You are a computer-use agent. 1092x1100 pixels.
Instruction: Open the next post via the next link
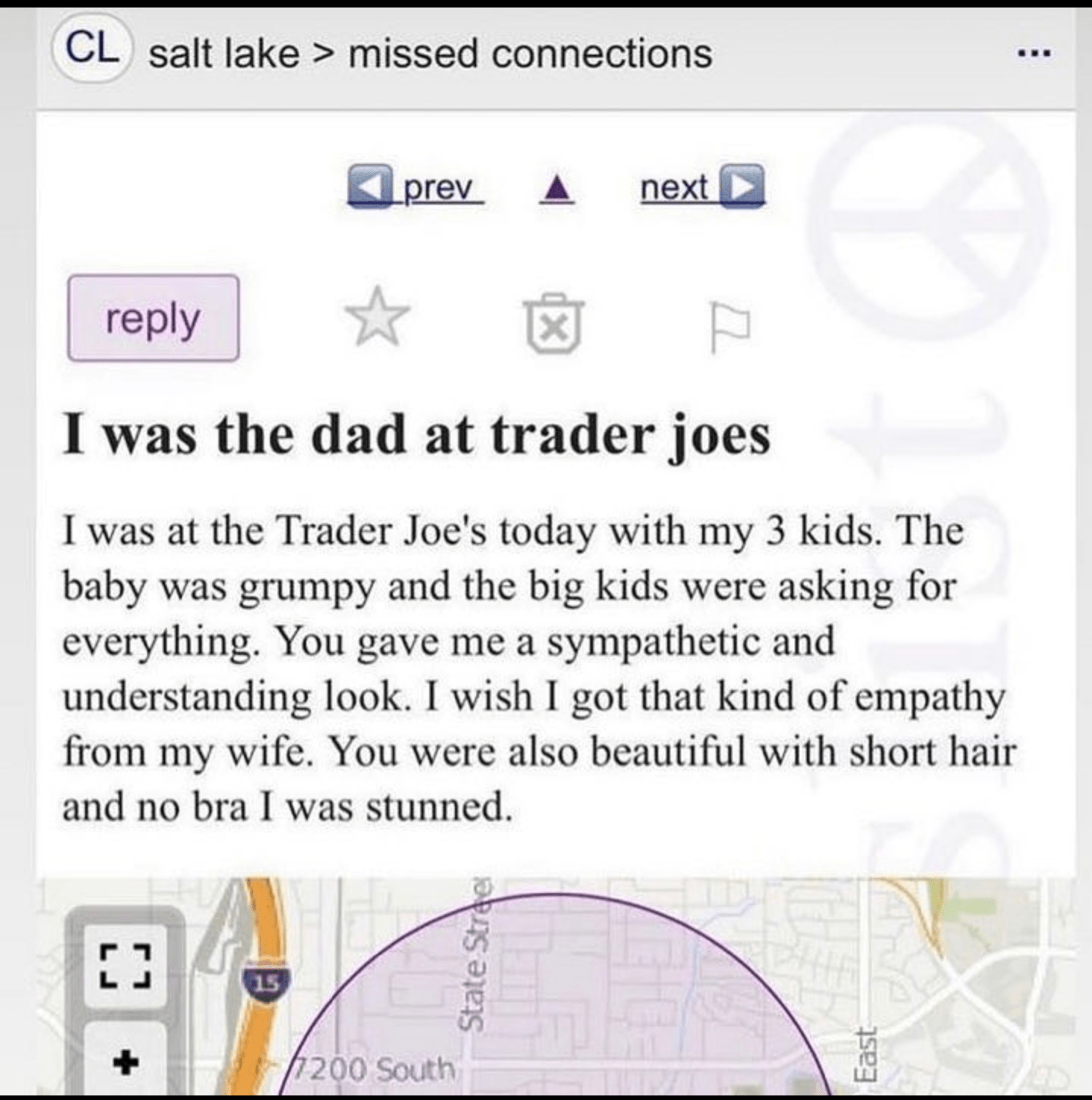point(676,187)
